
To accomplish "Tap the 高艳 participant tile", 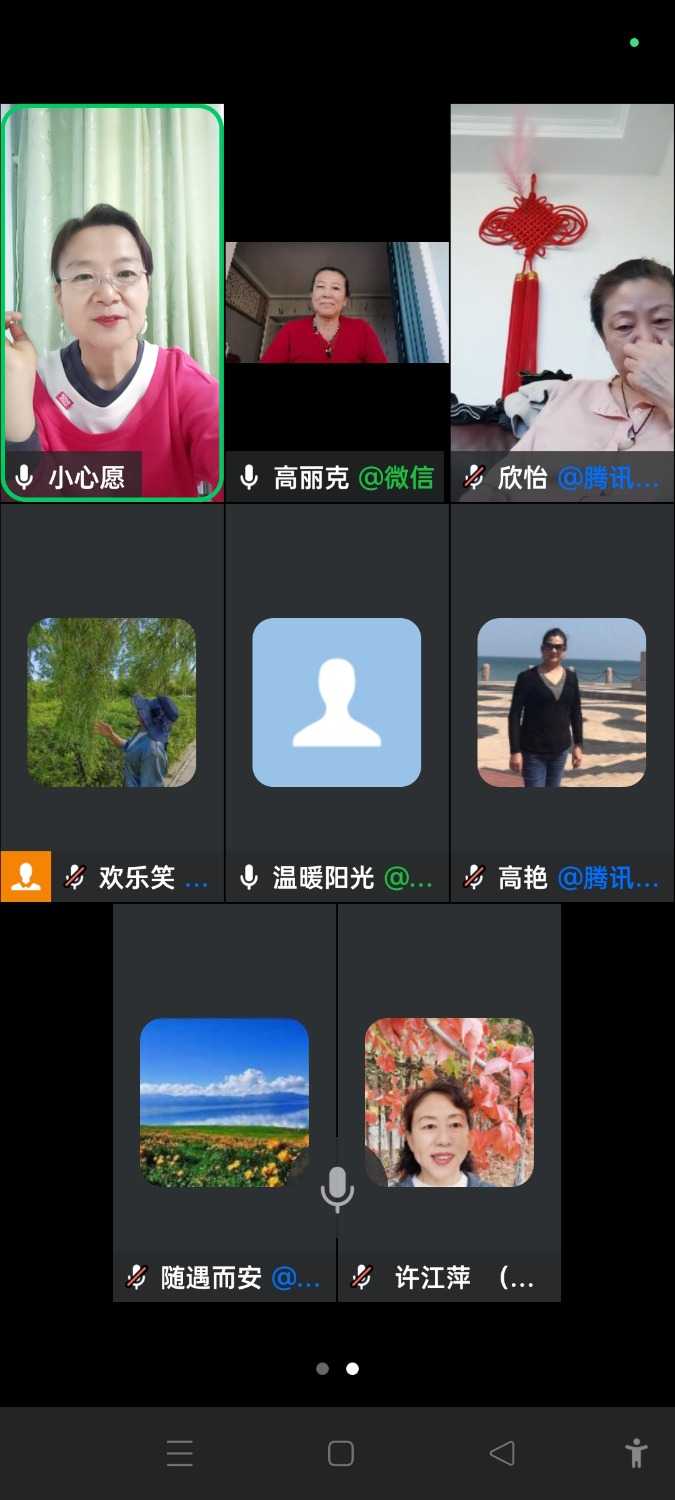I will (562, 702).
